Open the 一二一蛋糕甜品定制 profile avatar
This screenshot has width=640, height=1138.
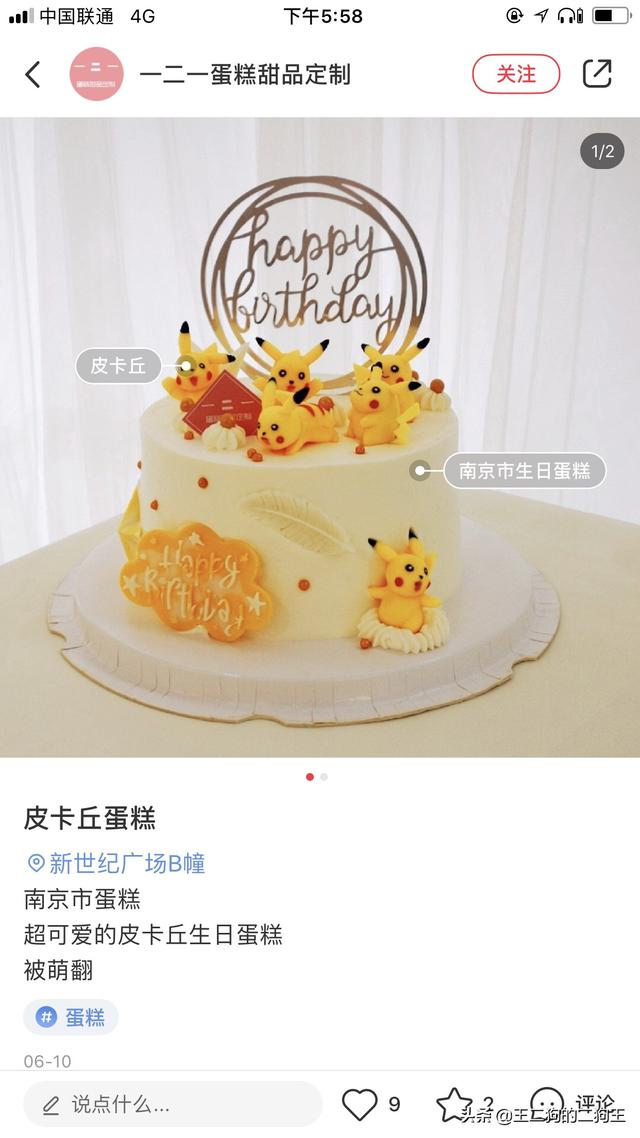[97, 74]
